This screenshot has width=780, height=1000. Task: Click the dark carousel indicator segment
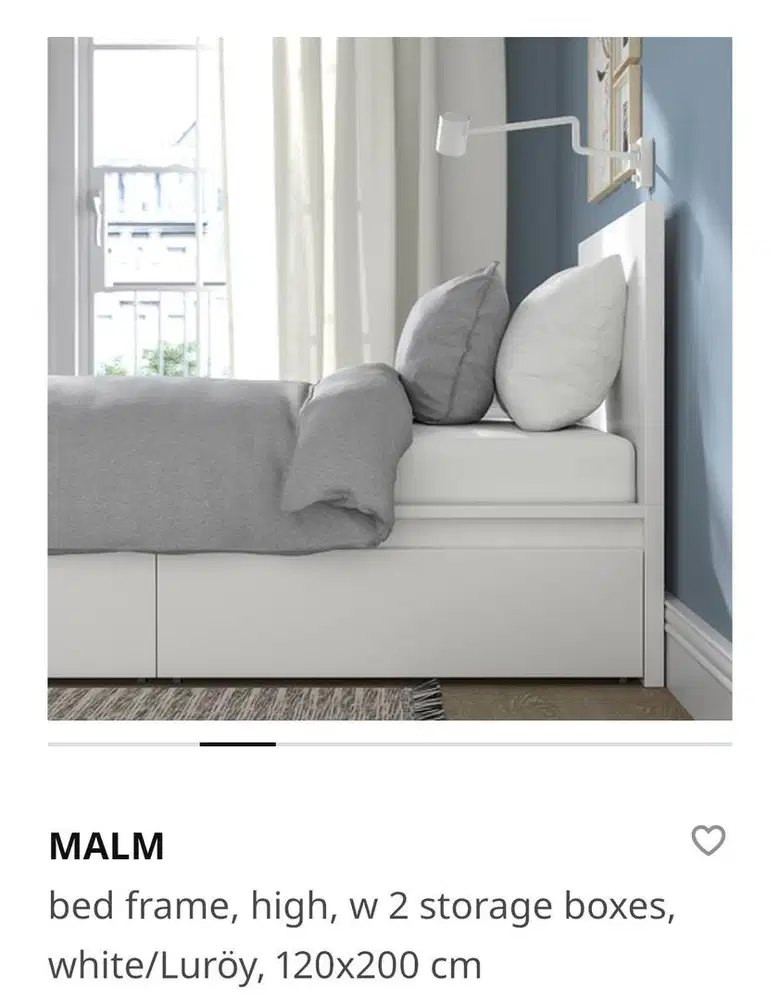(236, 743)
